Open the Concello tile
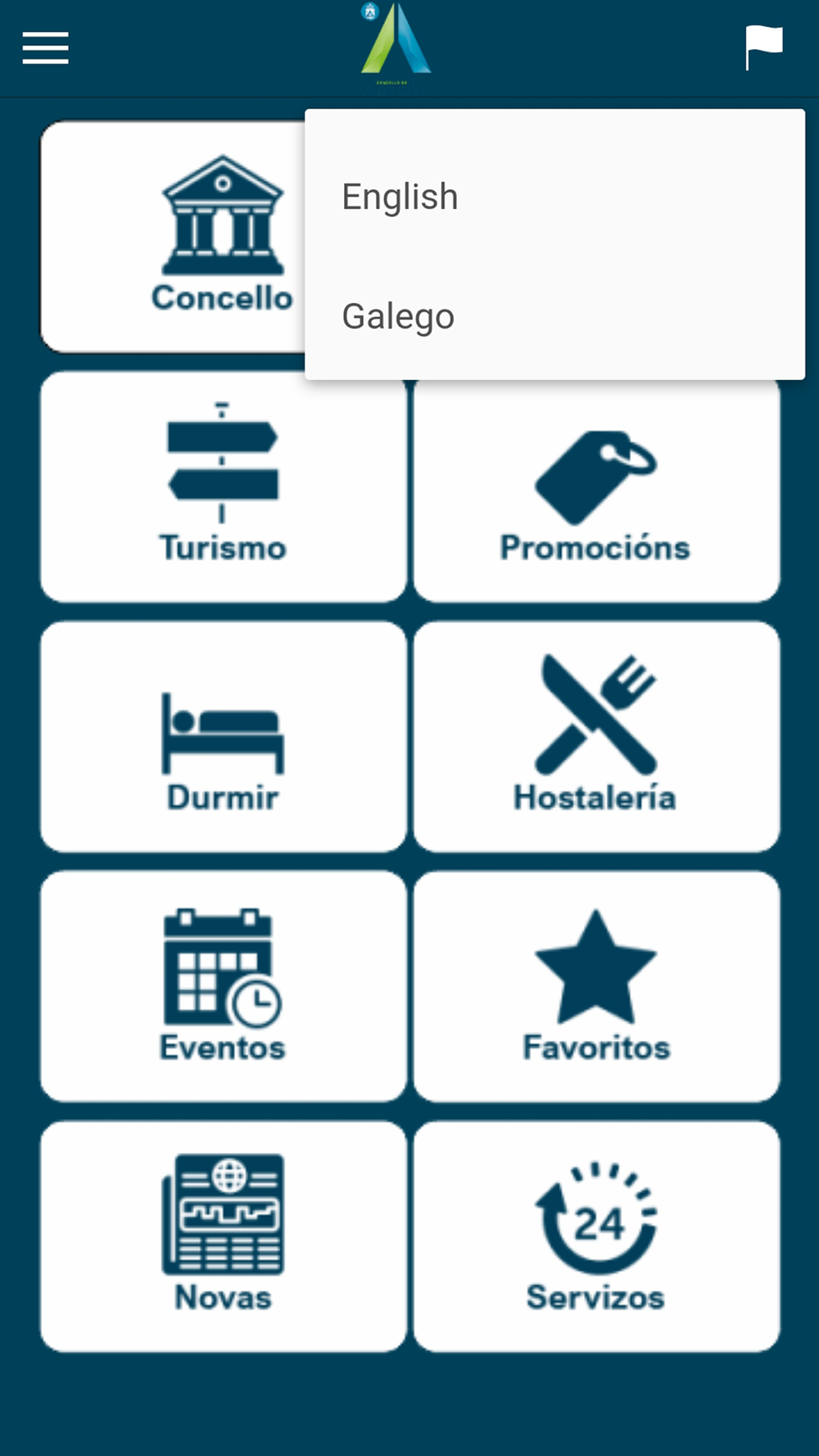 (x=174, y=237)
